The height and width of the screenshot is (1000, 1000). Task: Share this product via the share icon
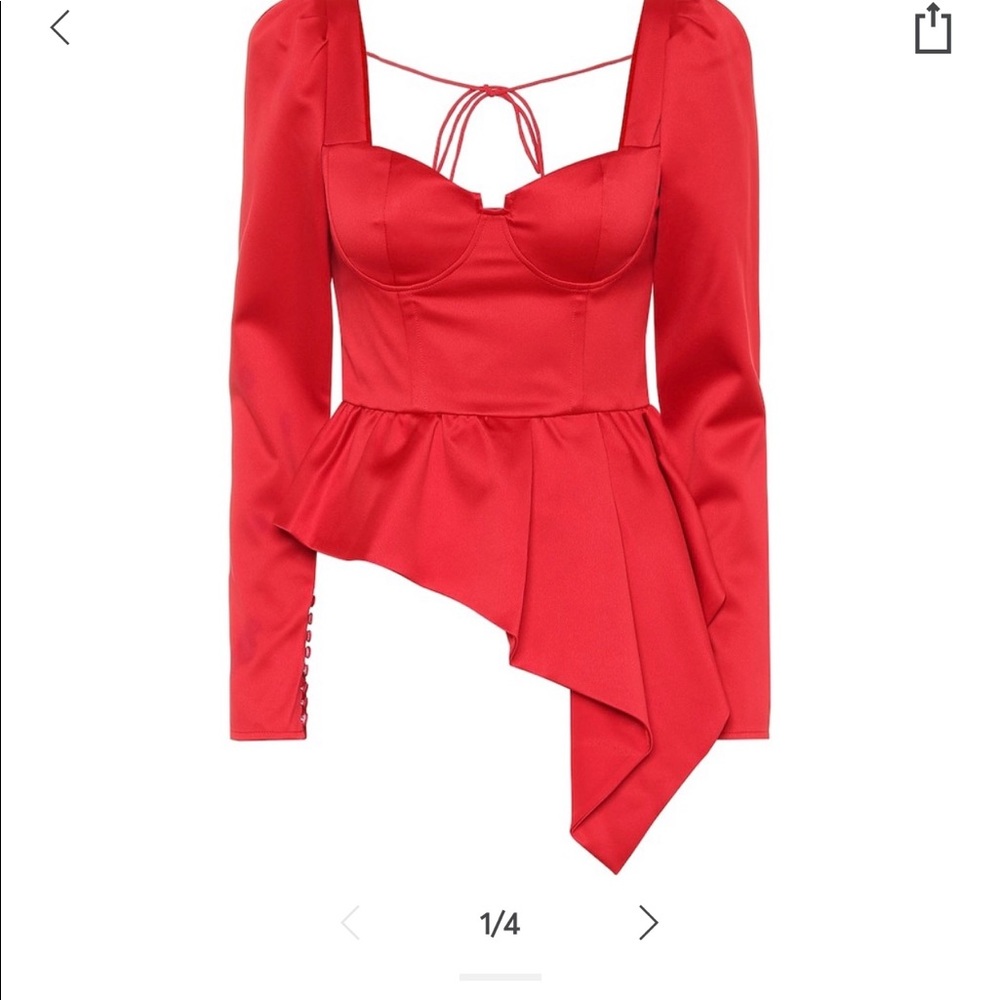click(932, 29)
